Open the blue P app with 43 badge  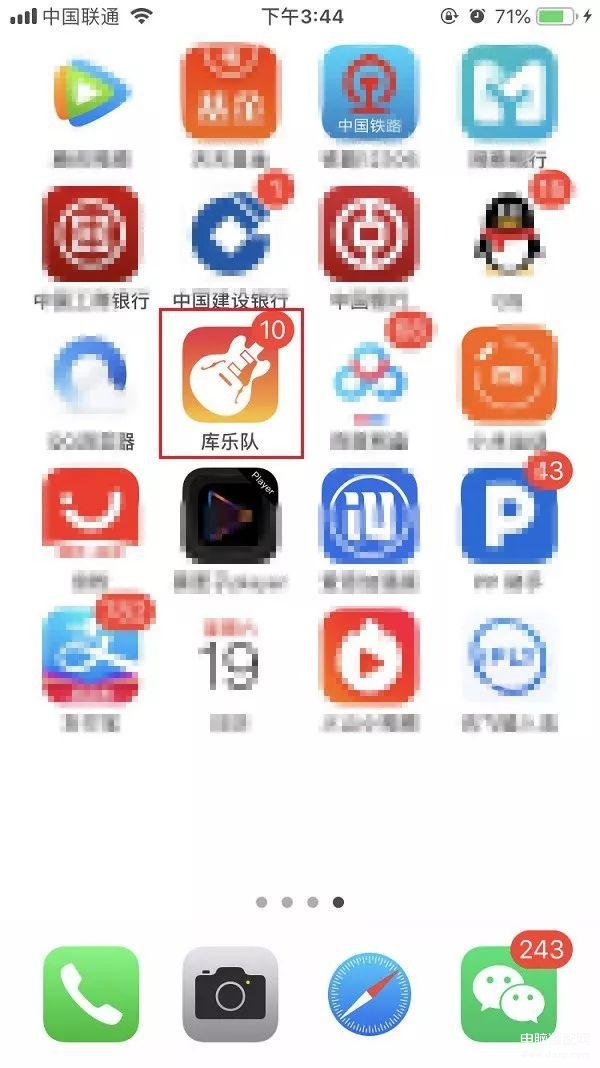(x=509, y=516)
